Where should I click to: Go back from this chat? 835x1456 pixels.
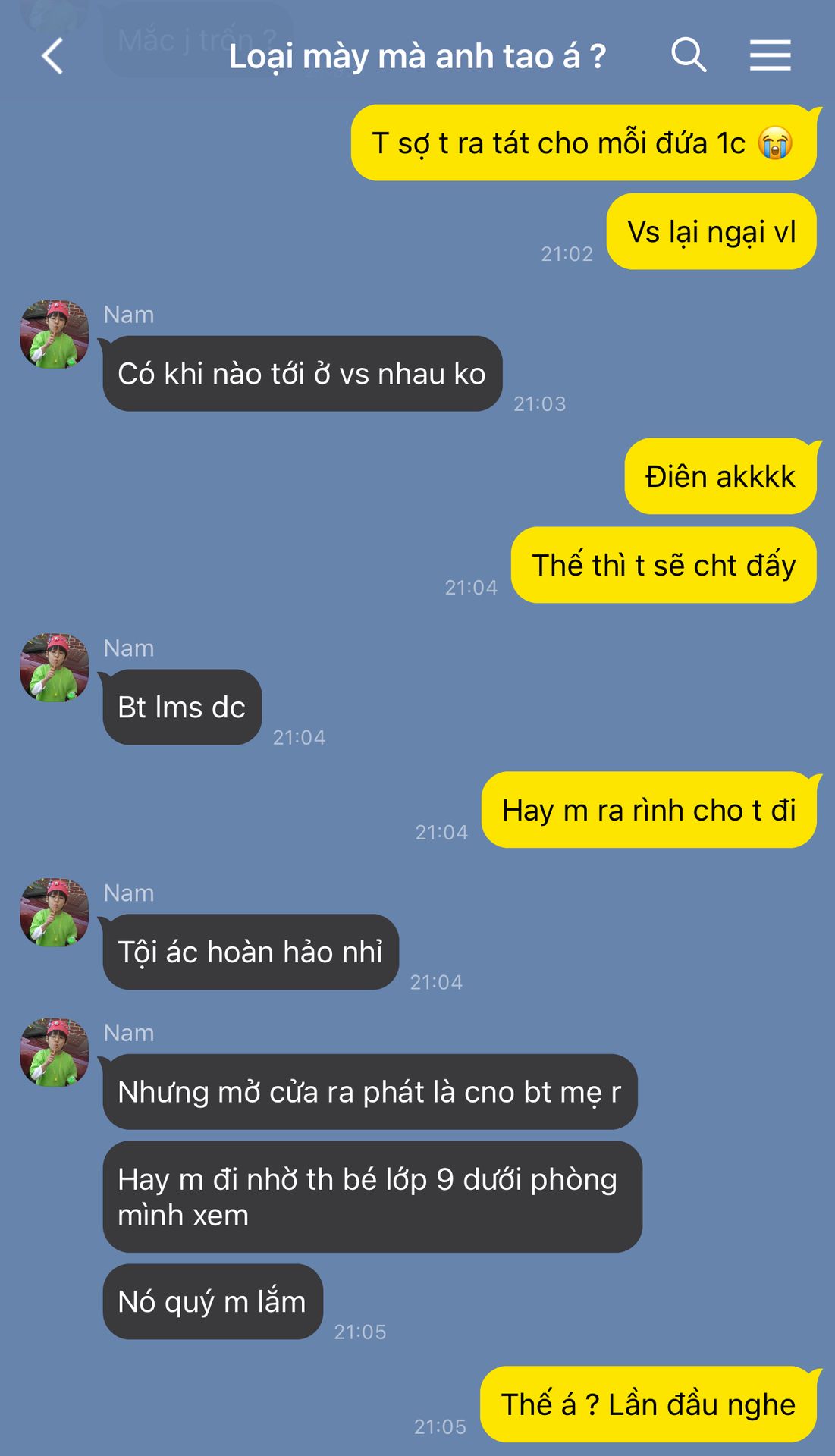52,57
